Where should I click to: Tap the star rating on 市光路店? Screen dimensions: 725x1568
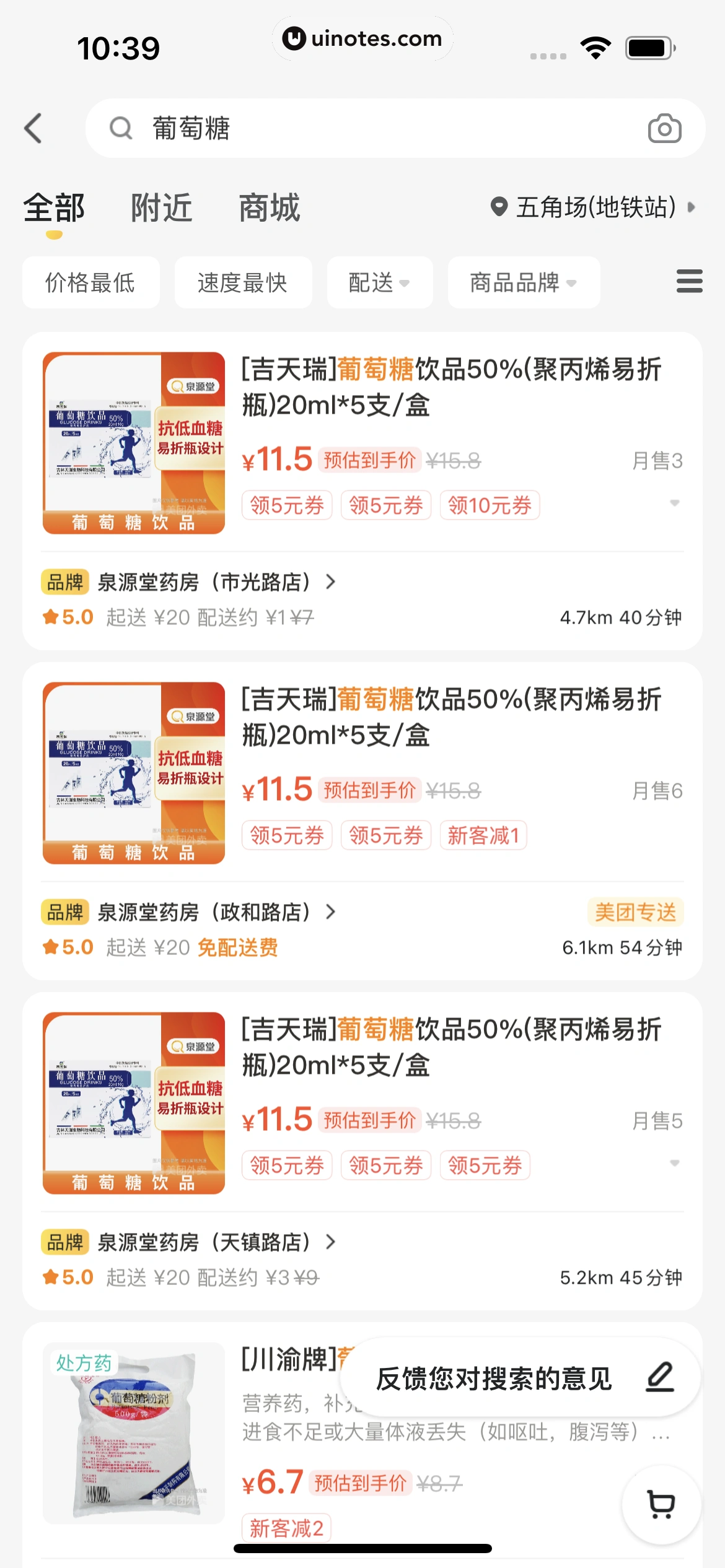point(66,616)
